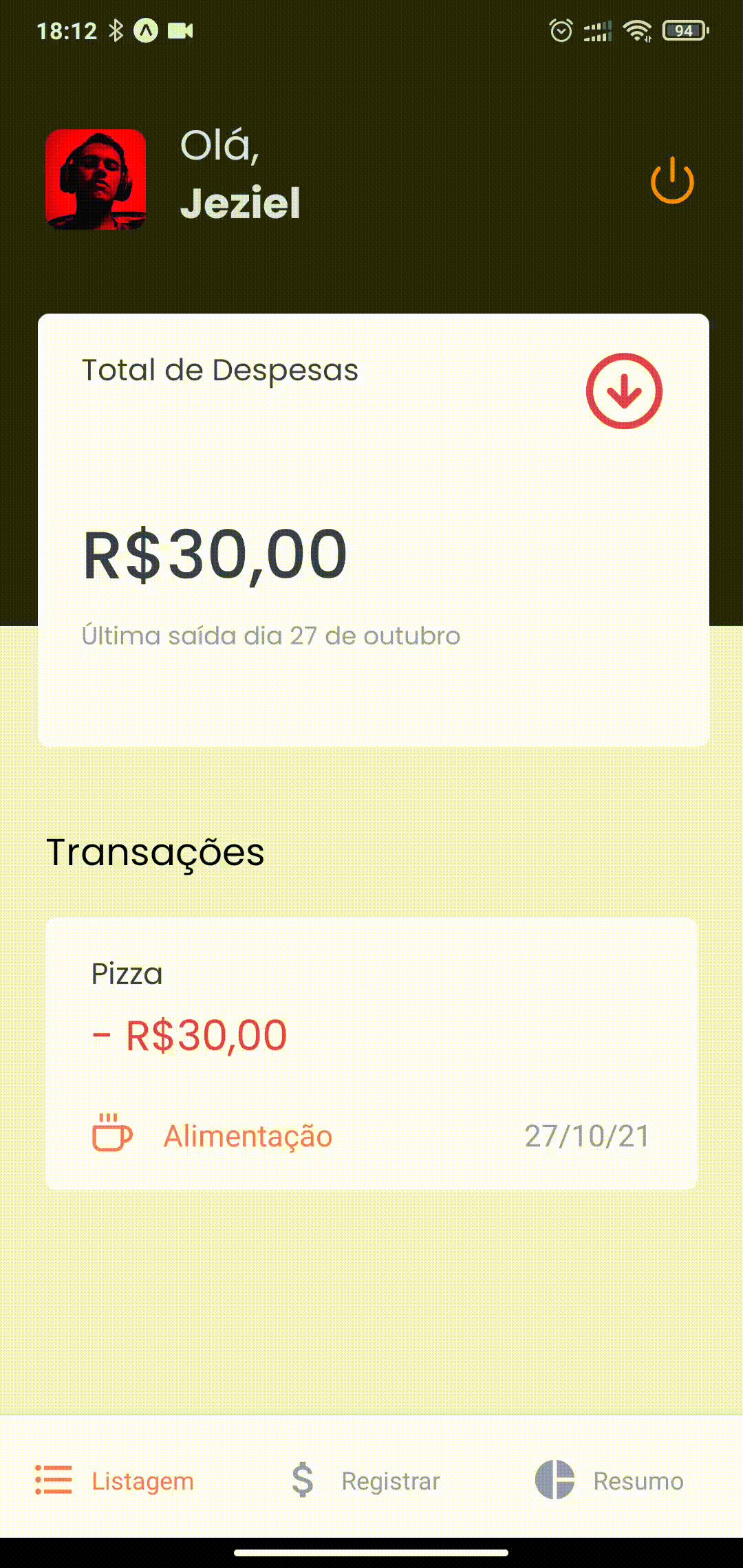This screenshot has width=743, height=1568.
Task: Open the Registrar tab
Action: (x=365, y=1480)
